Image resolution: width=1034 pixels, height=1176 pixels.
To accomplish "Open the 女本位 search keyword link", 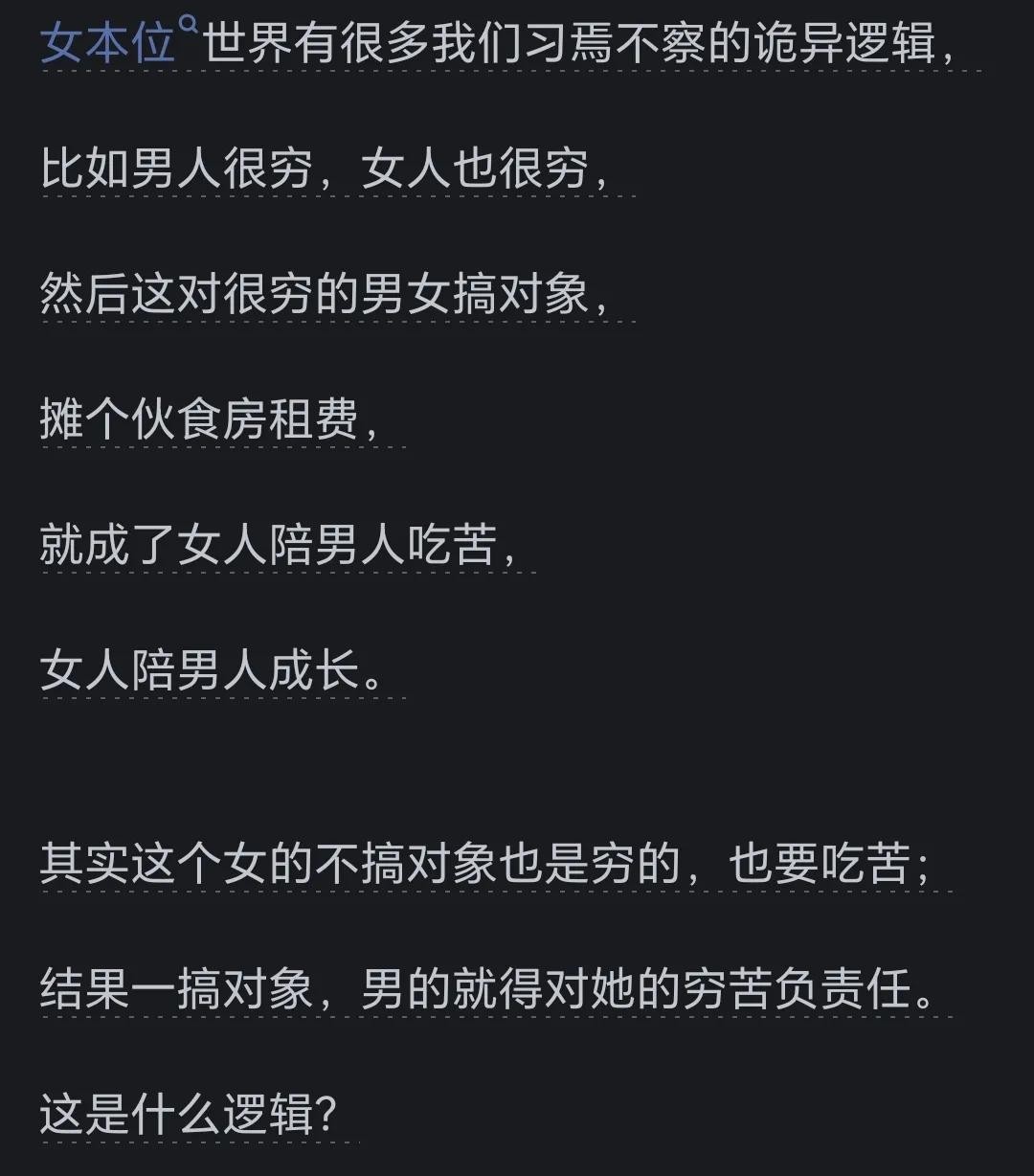I will (110, 42).
